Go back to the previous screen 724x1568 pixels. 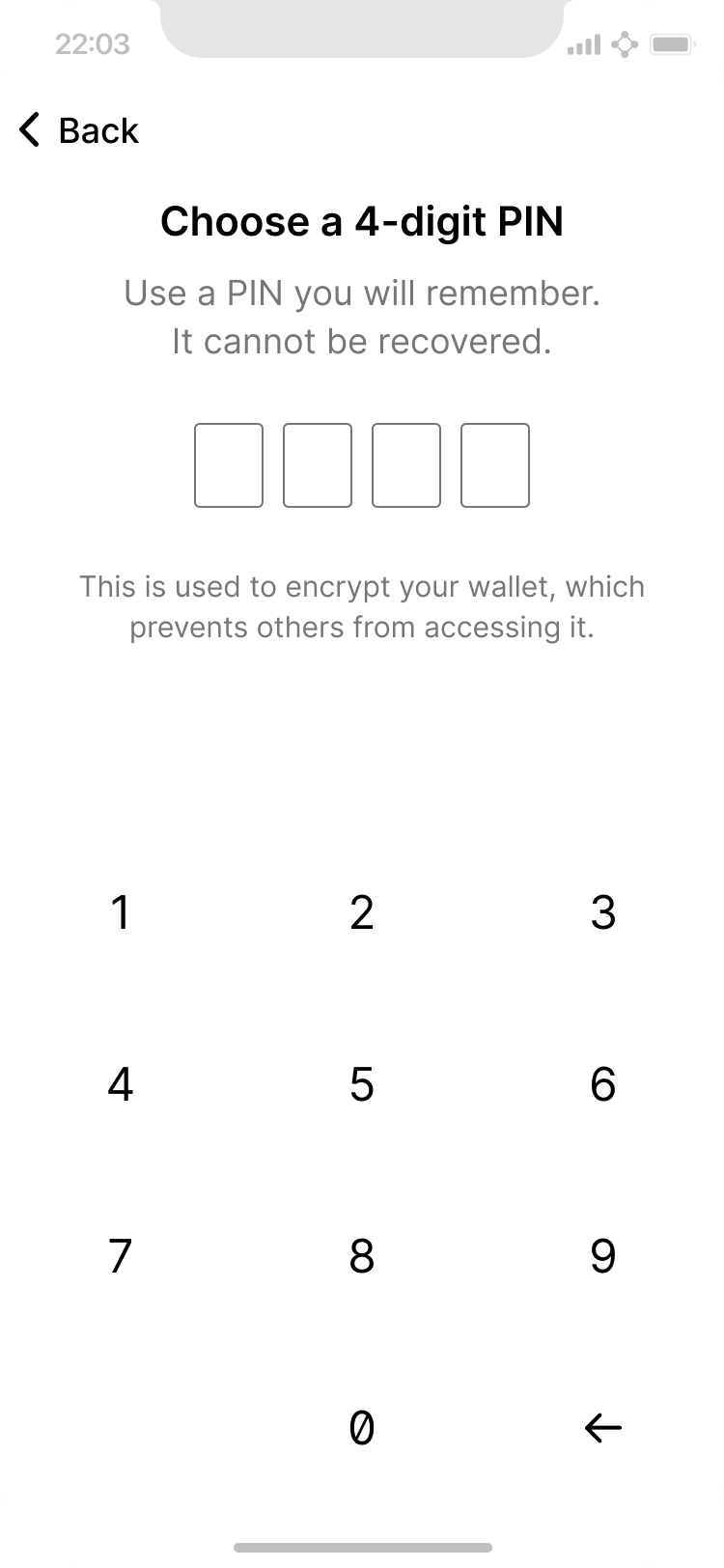pos(79,130)
